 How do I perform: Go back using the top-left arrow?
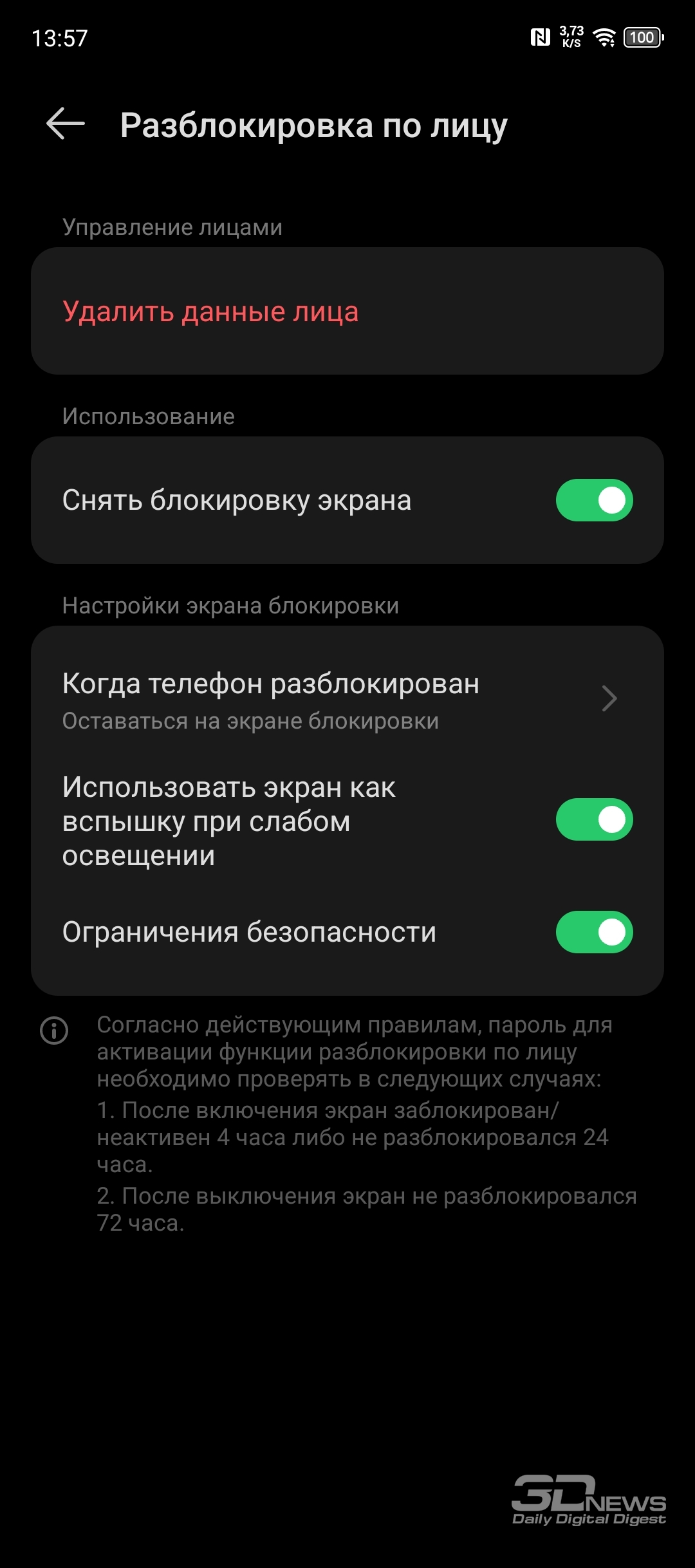[x=66, y=124]
